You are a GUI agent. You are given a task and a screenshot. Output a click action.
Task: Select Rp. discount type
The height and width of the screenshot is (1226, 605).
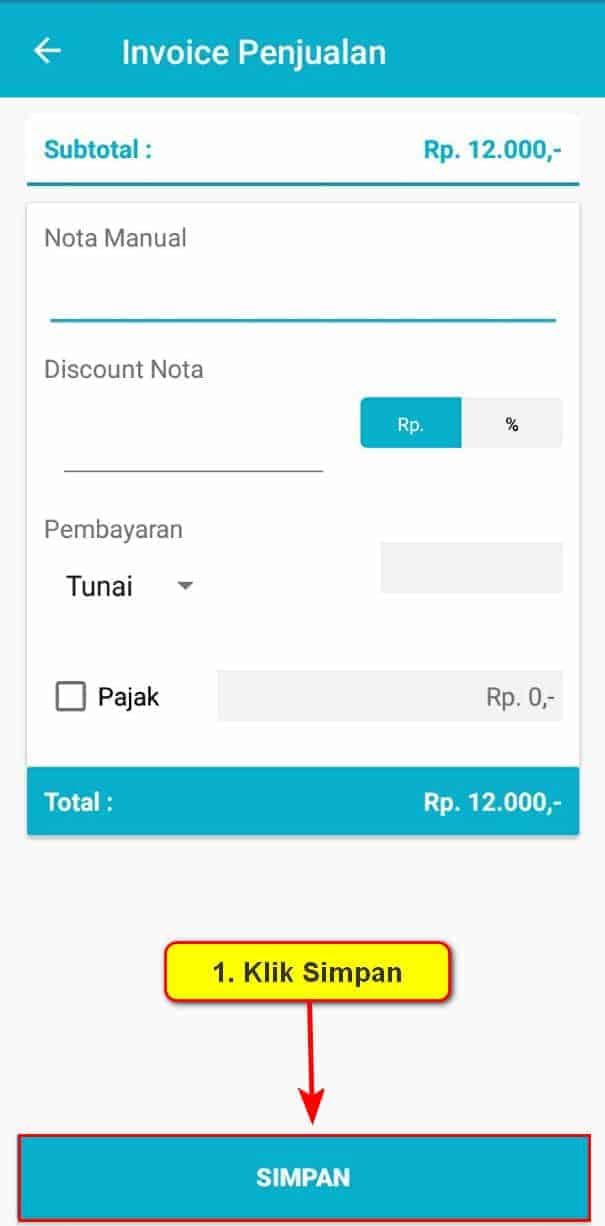tap(411, 424)
